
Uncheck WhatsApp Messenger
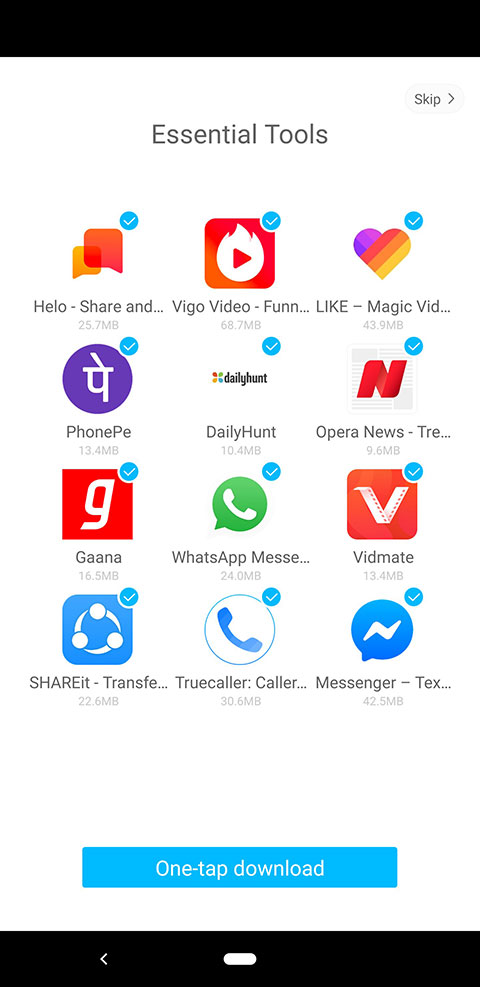271,471
